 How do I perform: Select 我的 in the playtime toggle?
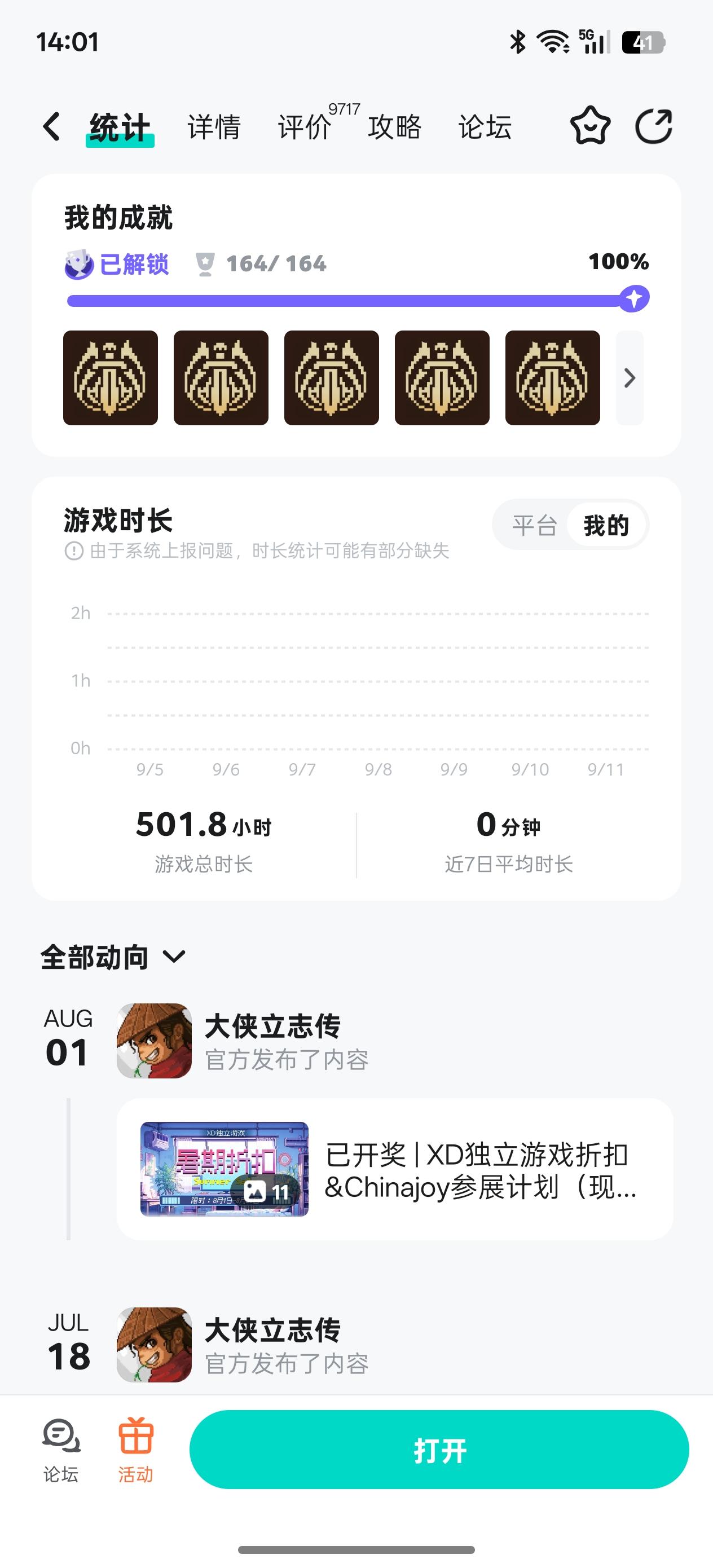pyautogui.click(x=606, y=525)
